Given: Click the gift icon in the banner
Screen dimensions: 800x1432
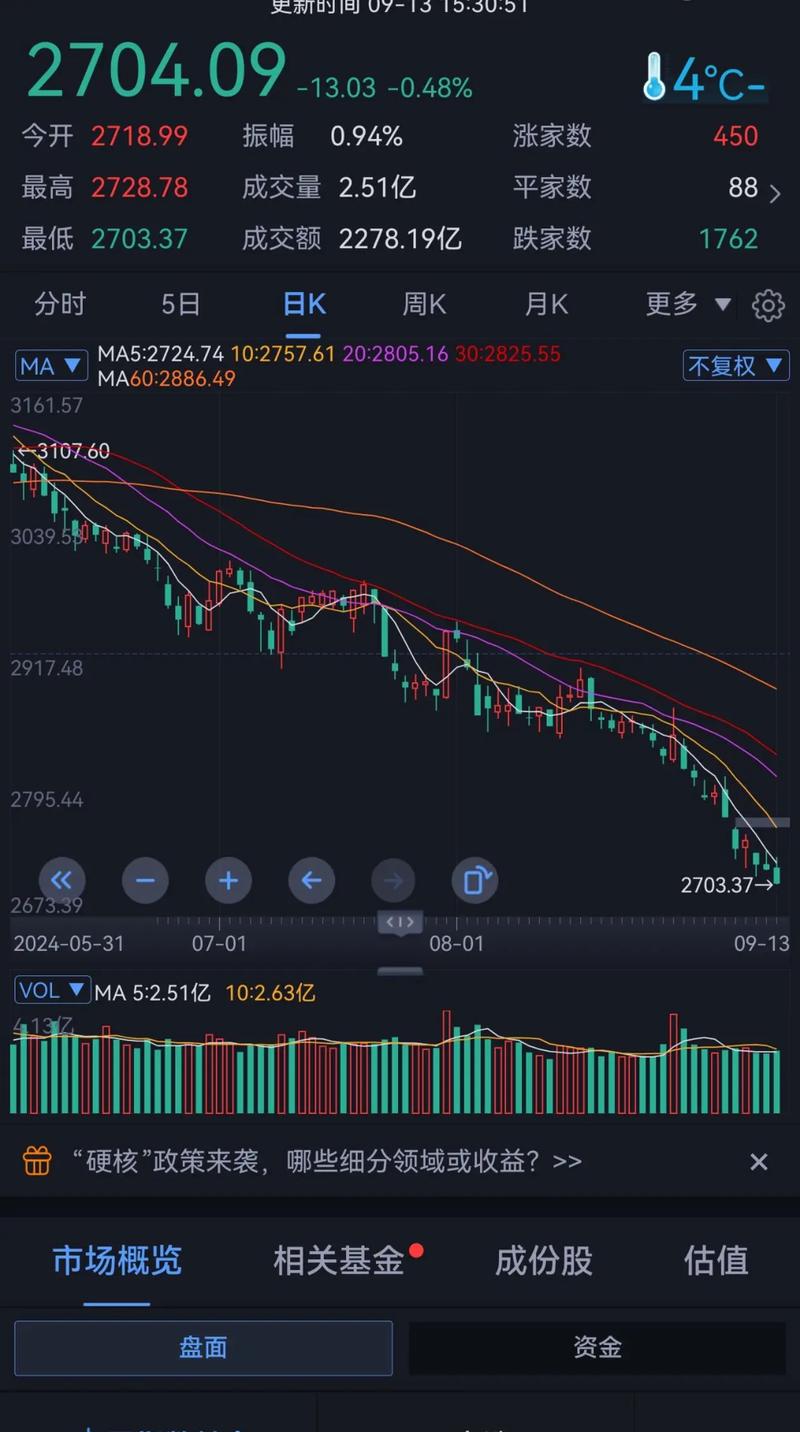Looking at the screenshot, I should coord(36,1161).
